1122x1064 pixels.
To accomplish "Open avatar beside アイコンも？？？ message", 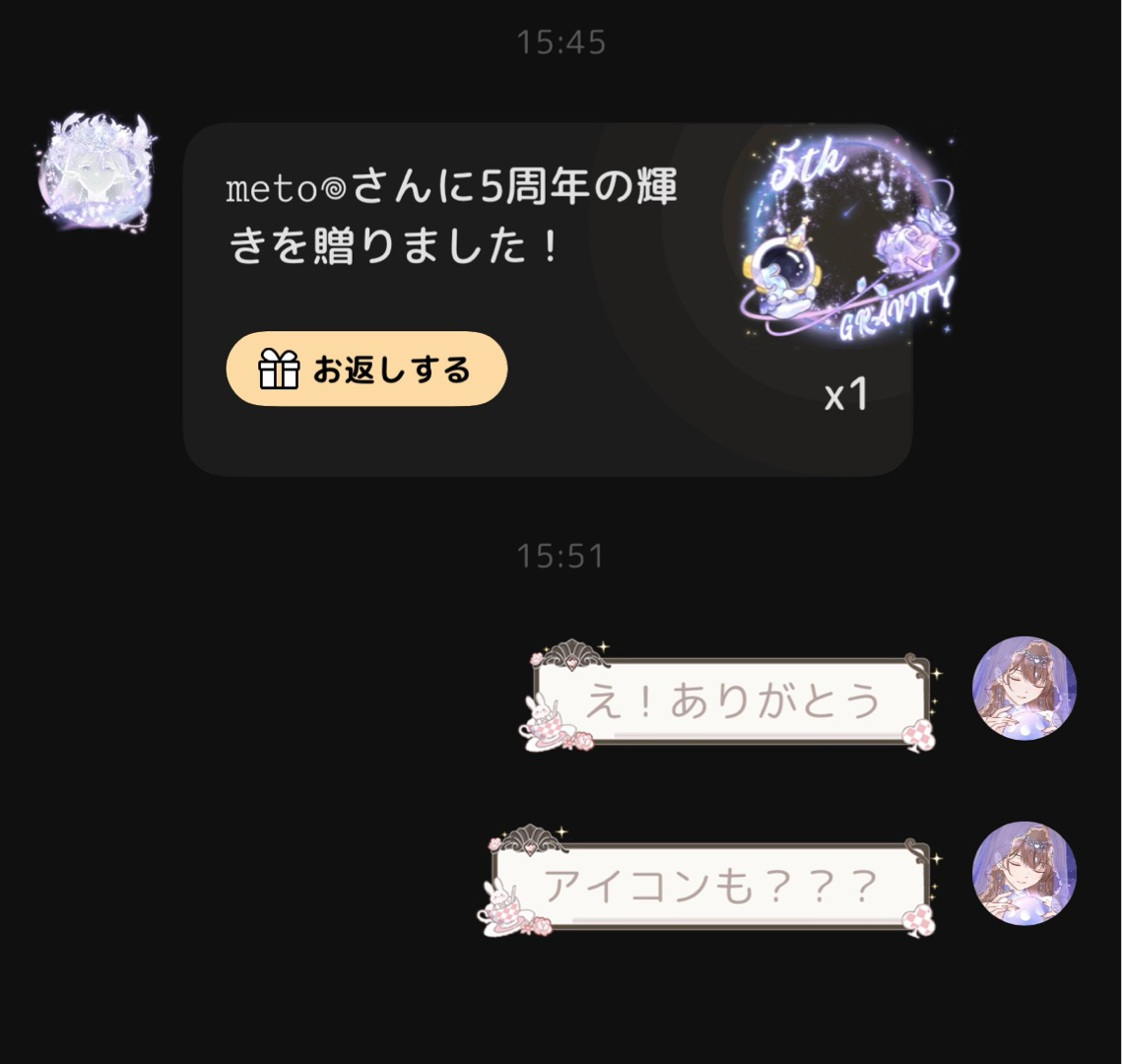I will (x=1023, y=873).
